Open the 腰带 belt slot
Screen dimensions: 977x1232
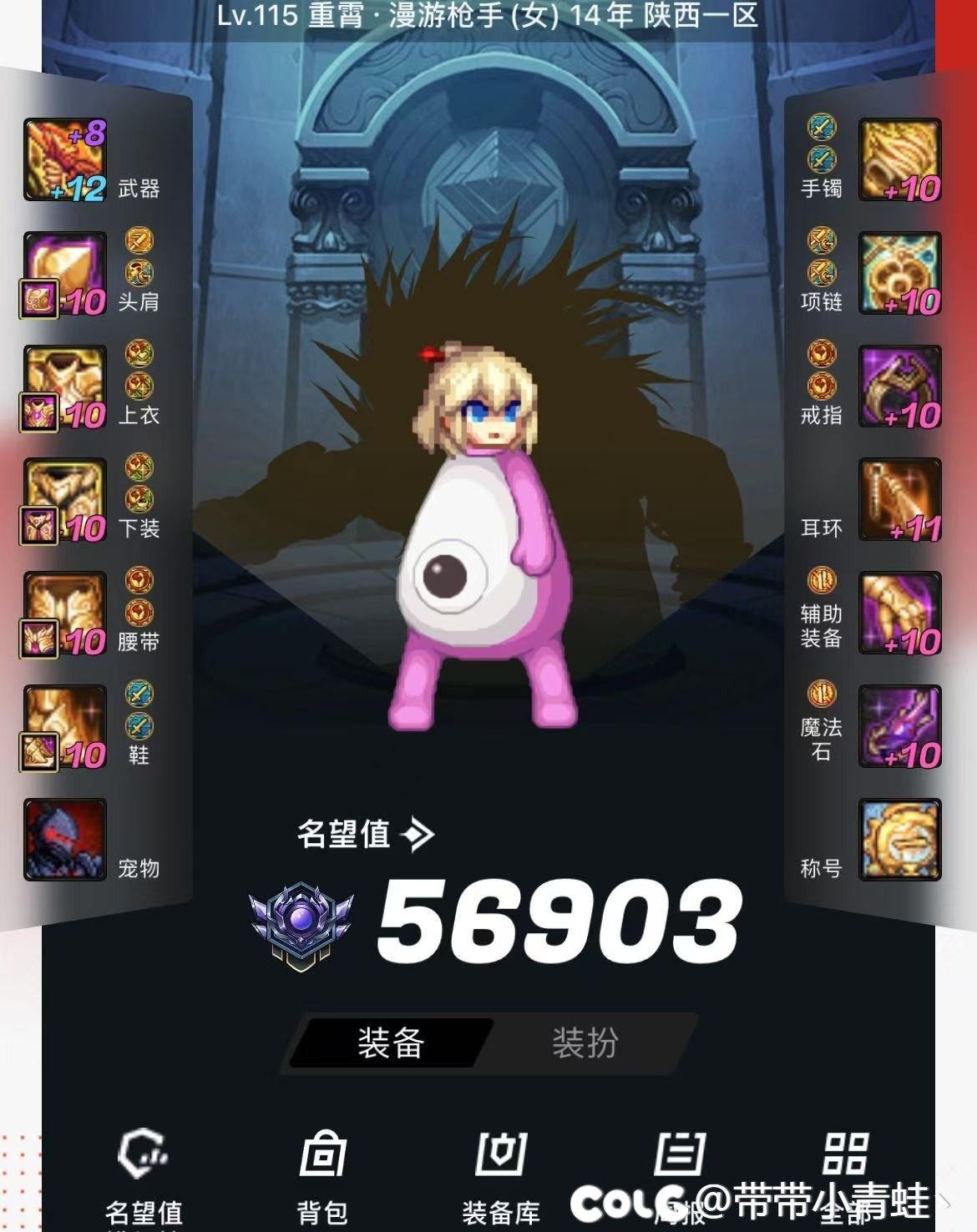pyautogui.click(x=65, y=613)
